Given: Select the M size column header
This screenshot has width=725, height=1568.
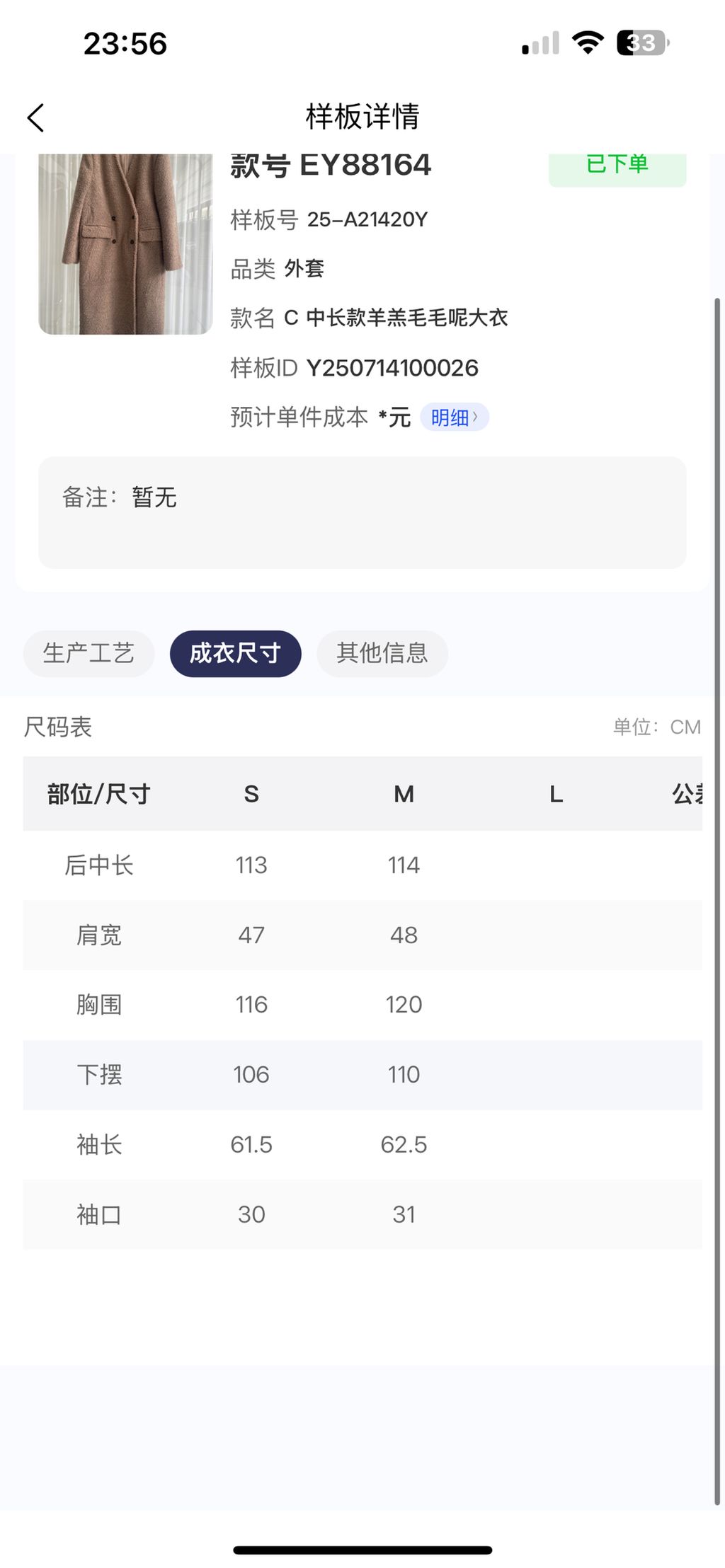Looking at the screenshot, I should pyautogui.click(x=403, y=794).
